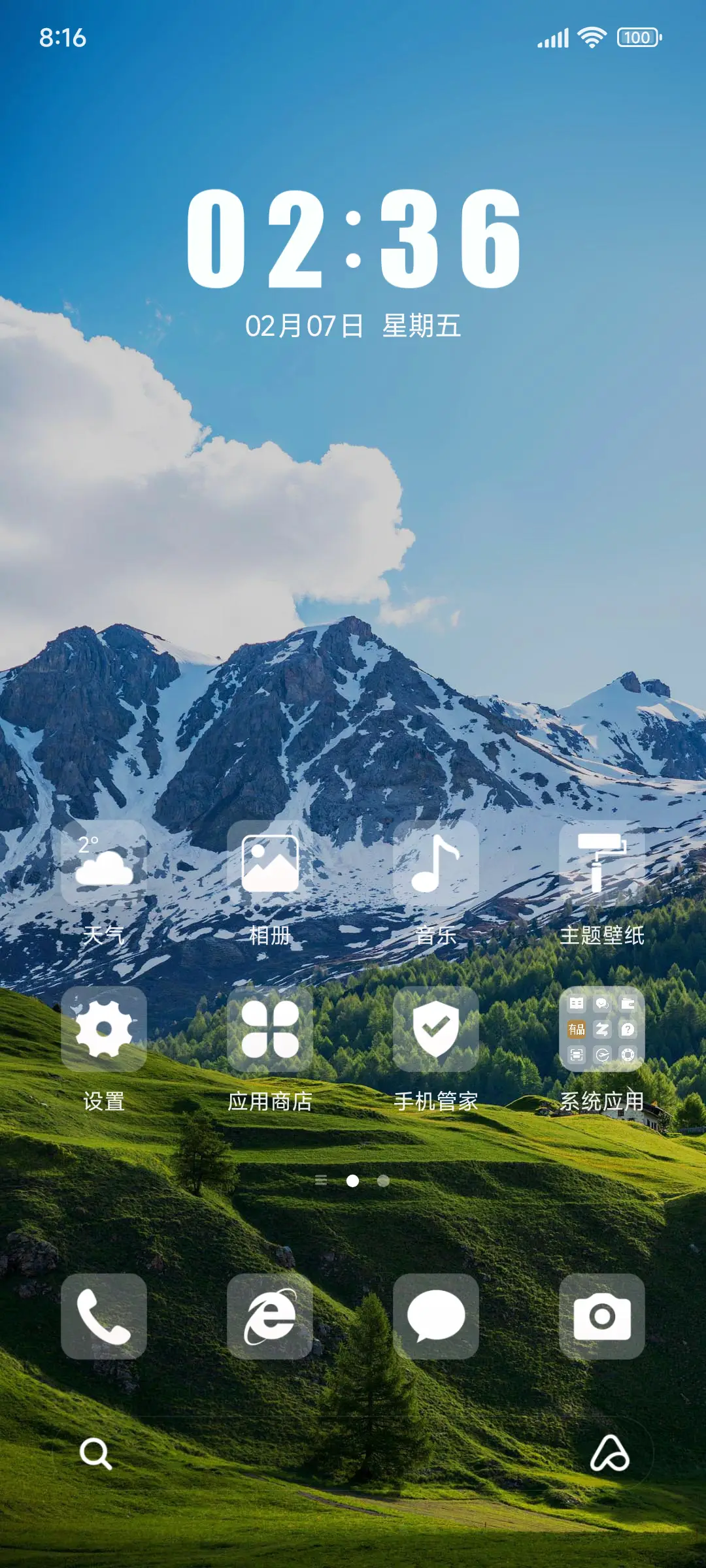Launch the browser from the dock
This screenshot has width=706, height=1568.
coord(270,1316)
